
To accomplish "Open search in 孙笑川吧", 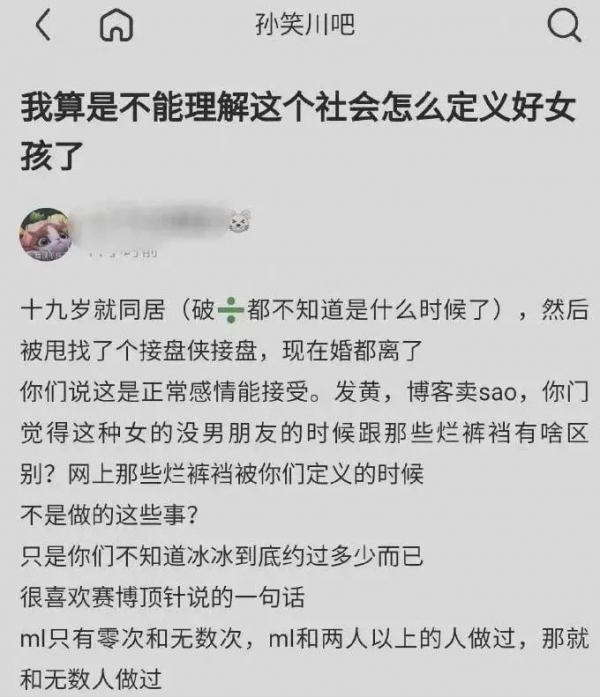I will (565, 27).
